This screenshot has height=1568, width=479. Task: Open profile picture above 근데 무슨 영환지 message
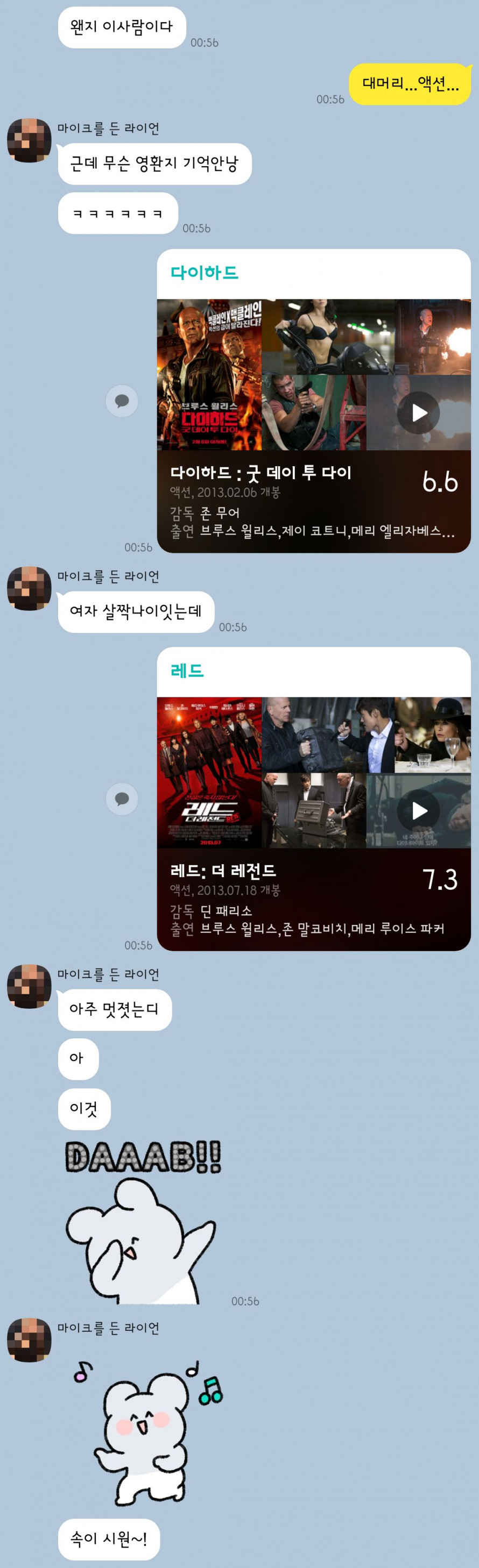pyautogui.click(x=29, y=140)
